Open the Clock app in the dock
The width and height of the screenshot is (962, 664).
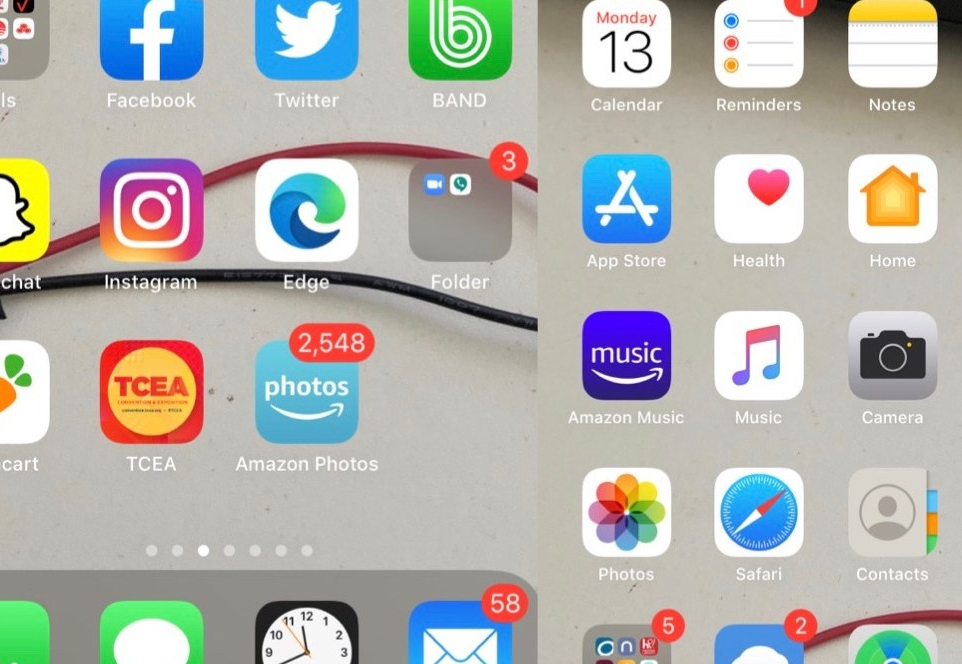click(x=306, y=634)
